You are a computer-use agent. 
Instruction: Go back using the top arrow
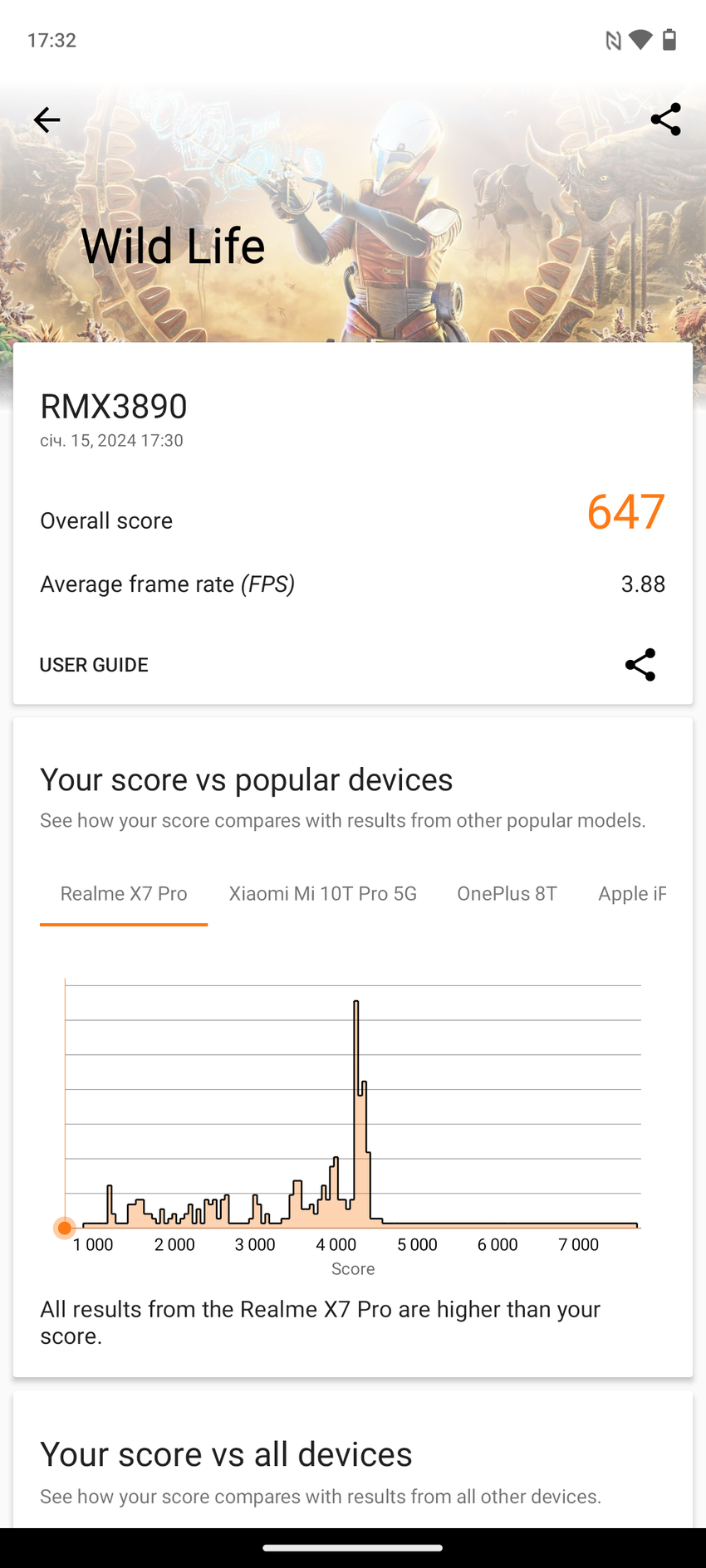47,120
